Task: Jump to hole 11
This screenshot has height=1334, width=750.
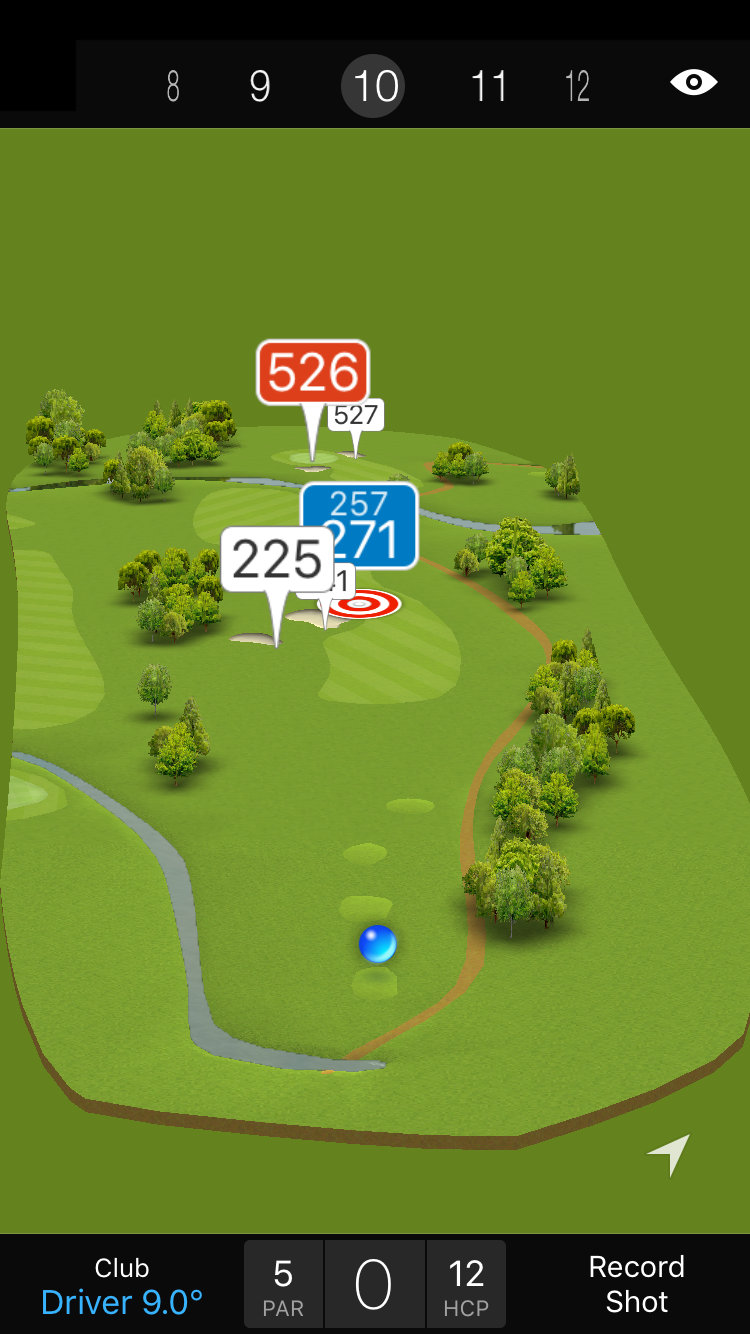Action: 489,87
